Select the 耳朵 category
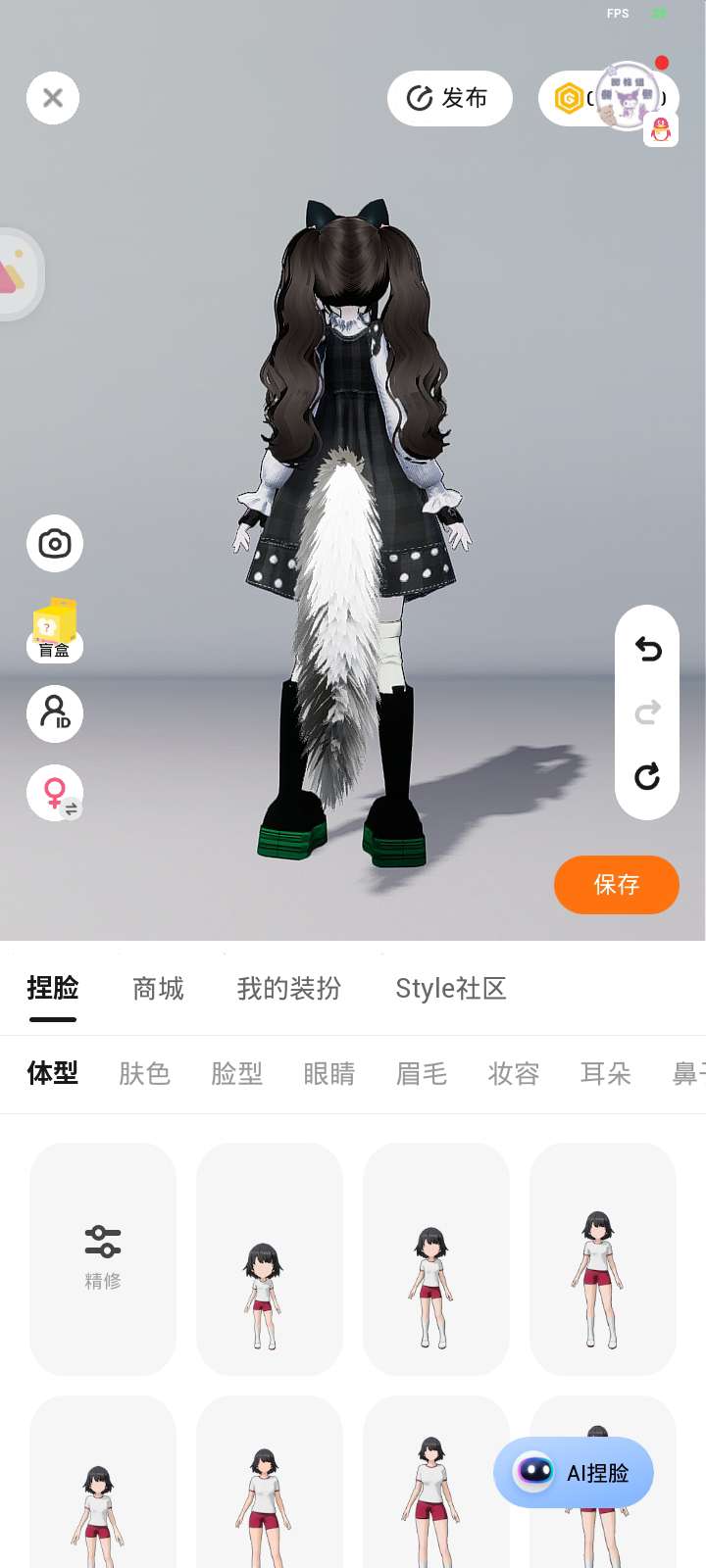 click(x=605, y=1074)
